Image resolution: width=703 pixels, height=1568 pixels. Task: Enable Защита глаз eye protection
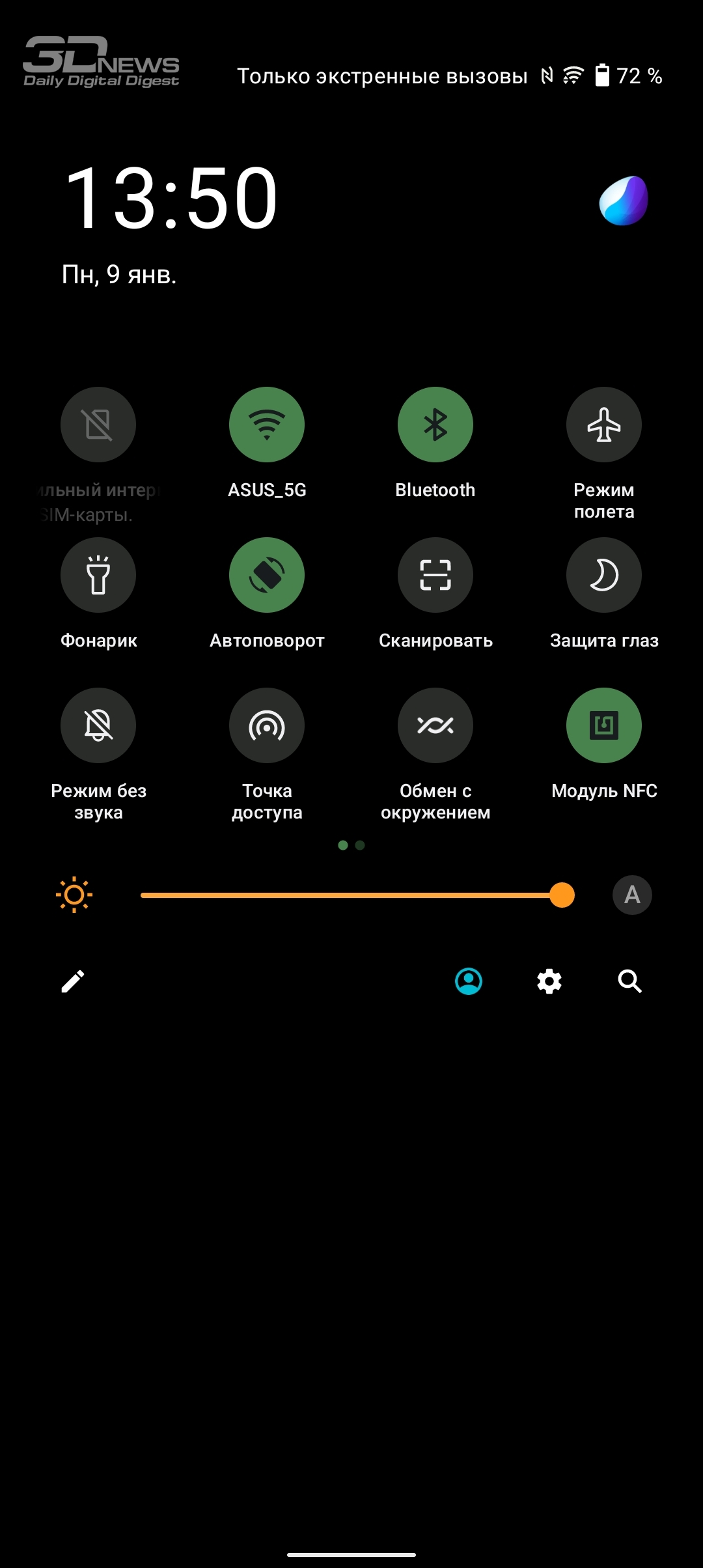604,575
